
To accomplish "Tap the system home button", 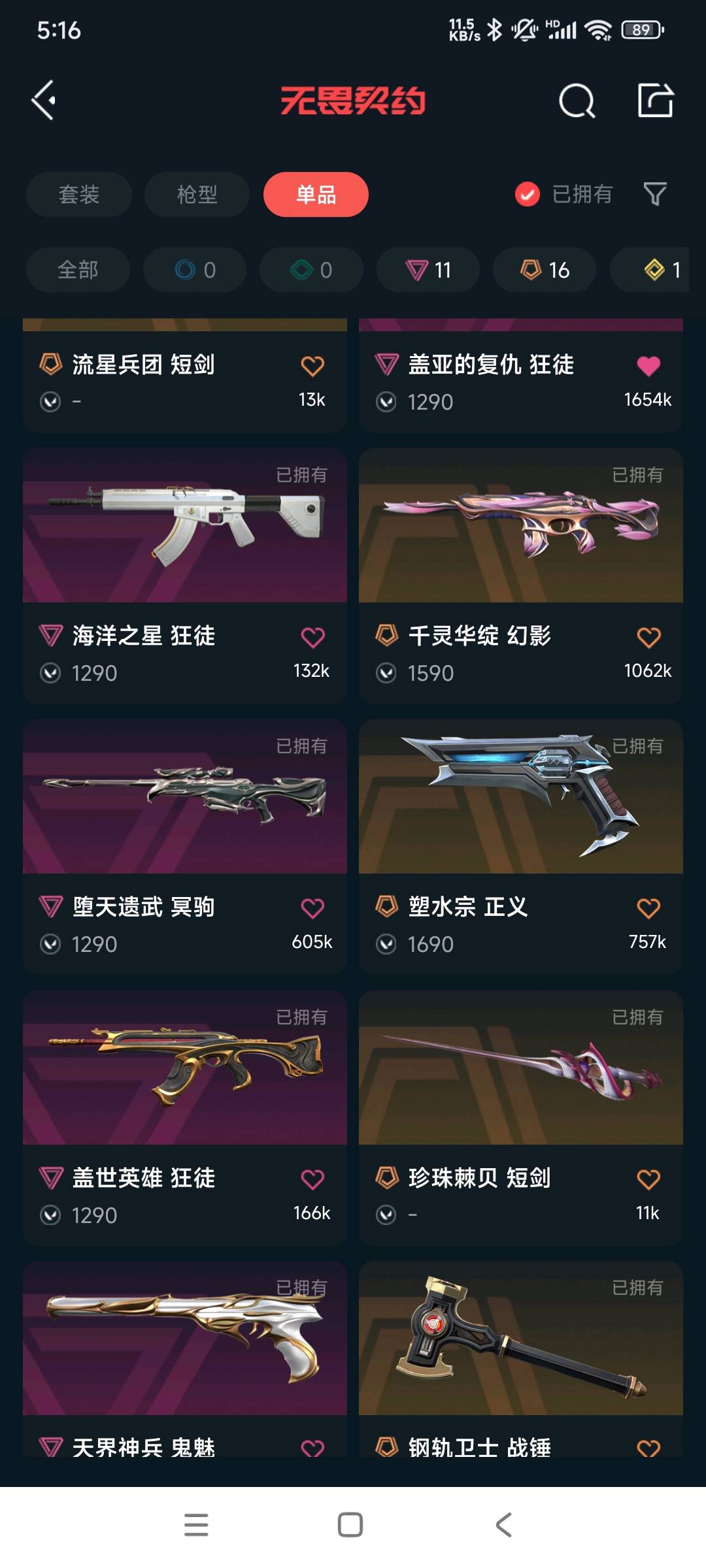I will point(350,1525).
